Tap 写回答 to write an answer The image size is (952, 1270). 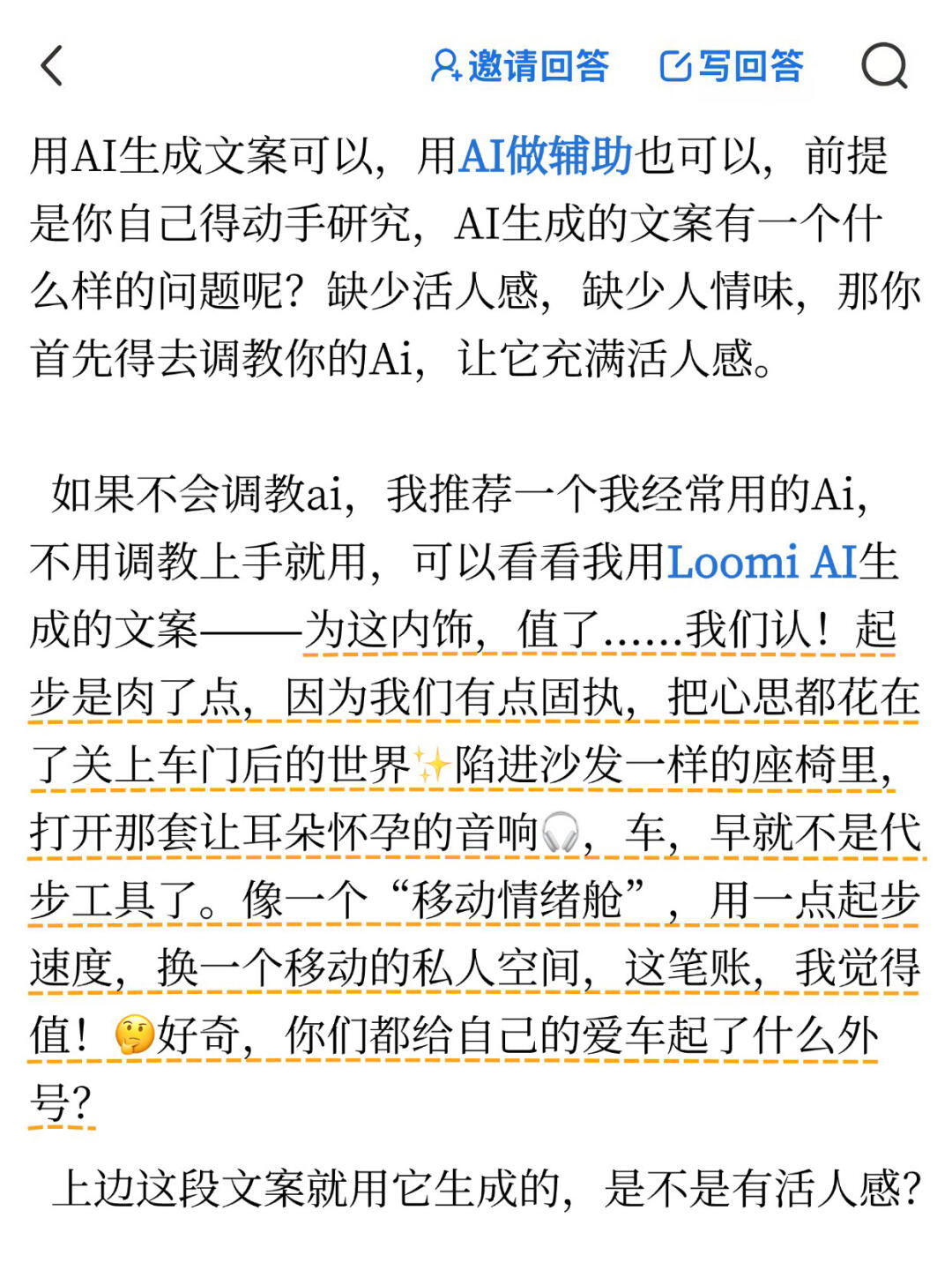[732, 66]
